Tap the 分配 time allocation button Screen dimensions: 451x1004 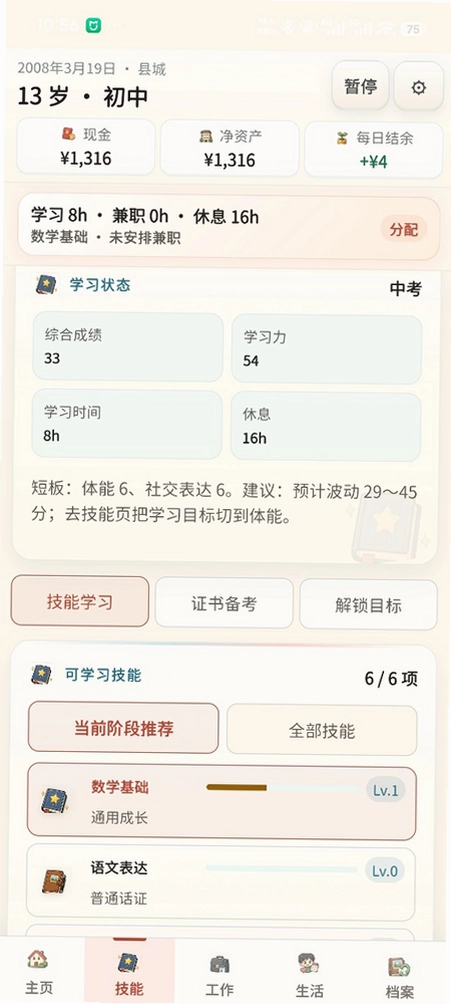pyautogui.click(x=404, y=230)
